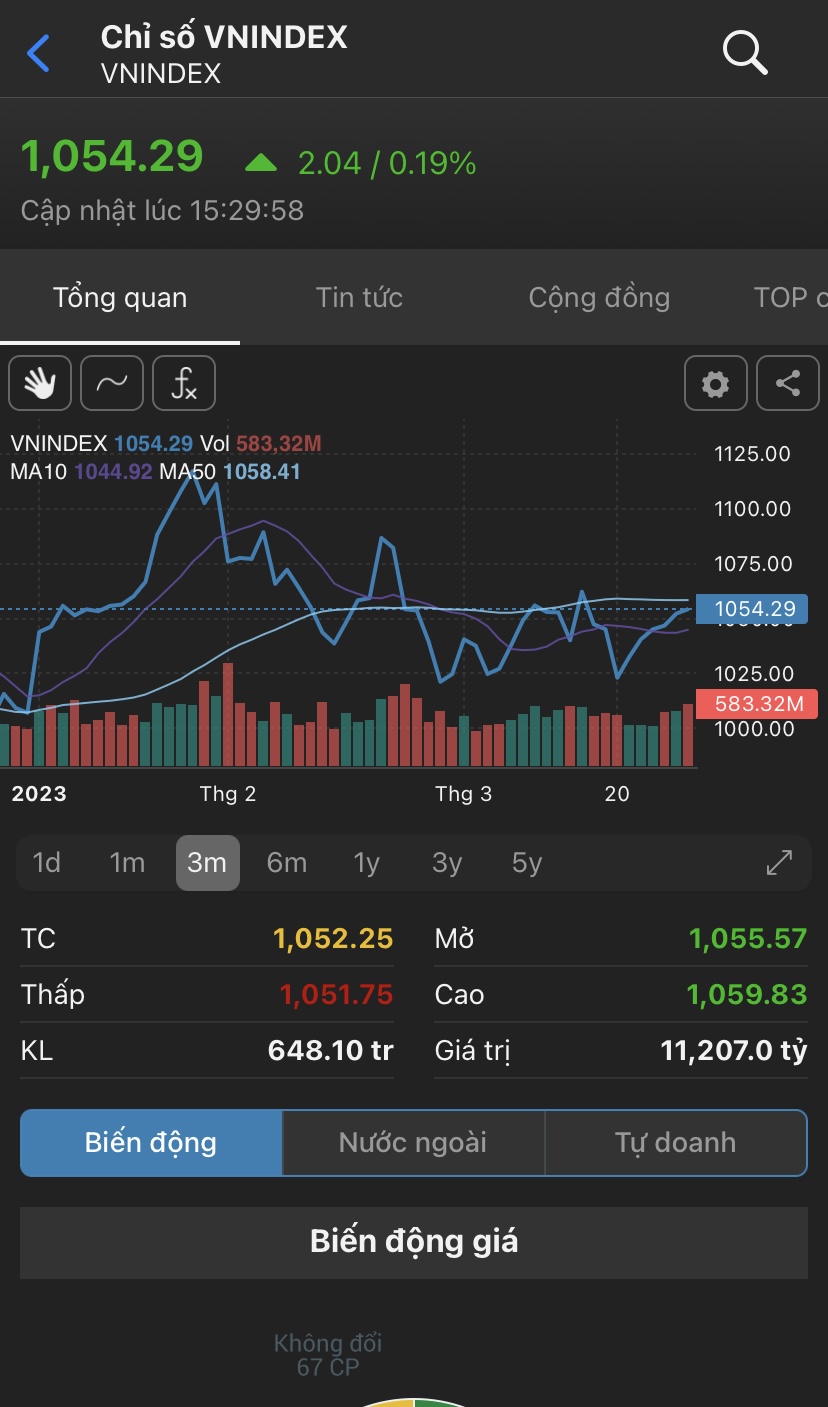Select the 5y chart range
The width and height of the screenshot is (828, 1407).
pos(527,863)
